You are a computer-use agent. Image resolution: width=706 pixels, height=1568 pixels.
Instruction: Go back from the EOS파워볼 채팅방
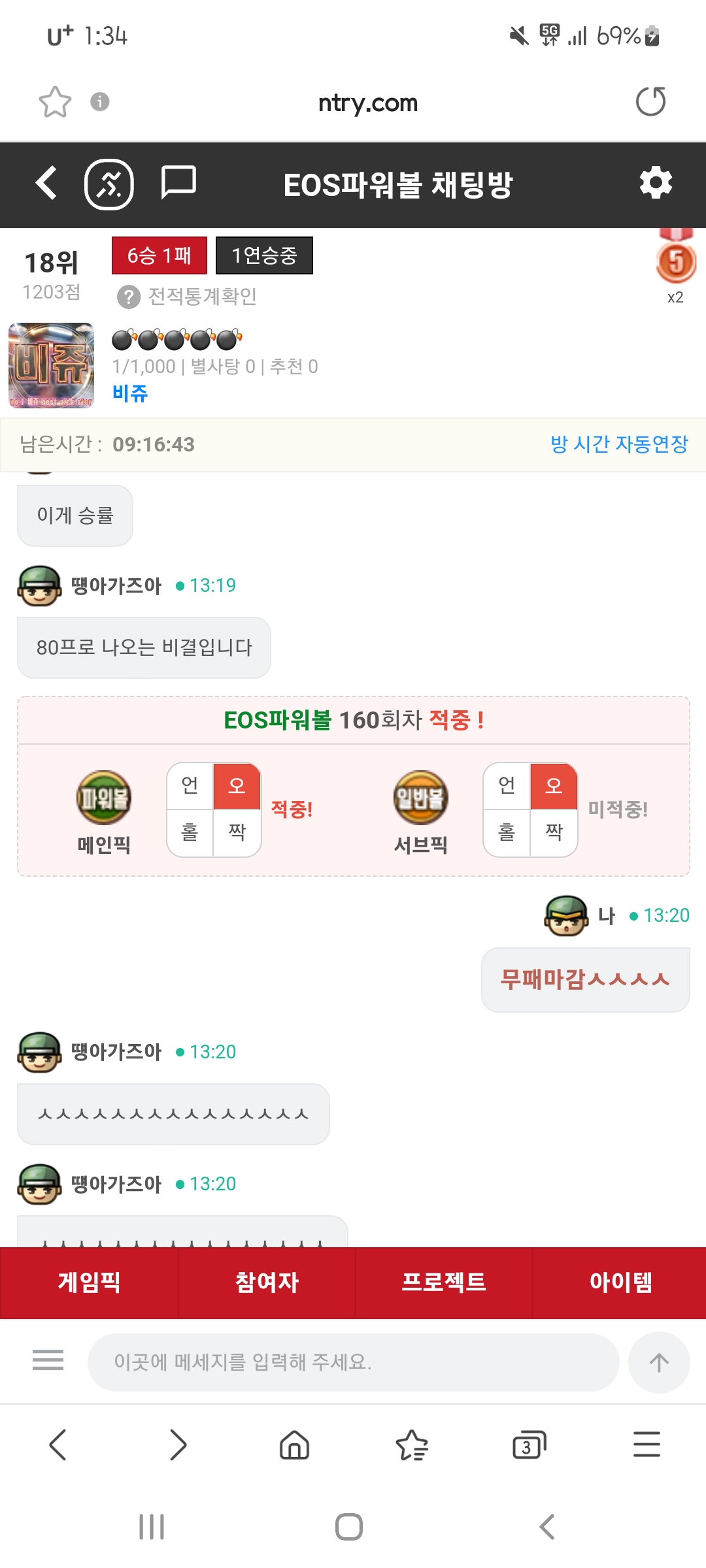[x=46, y=183]
